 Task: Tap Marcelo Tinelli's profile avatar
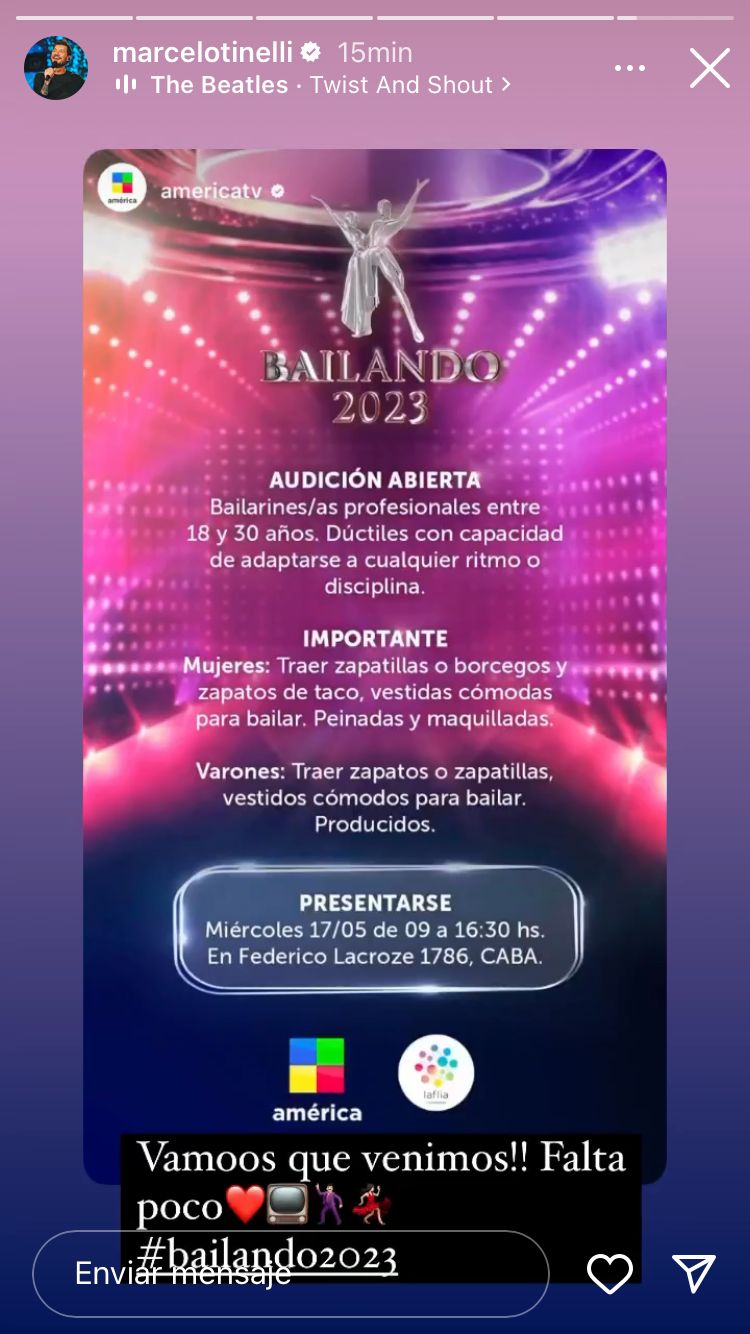pos(53,67)
